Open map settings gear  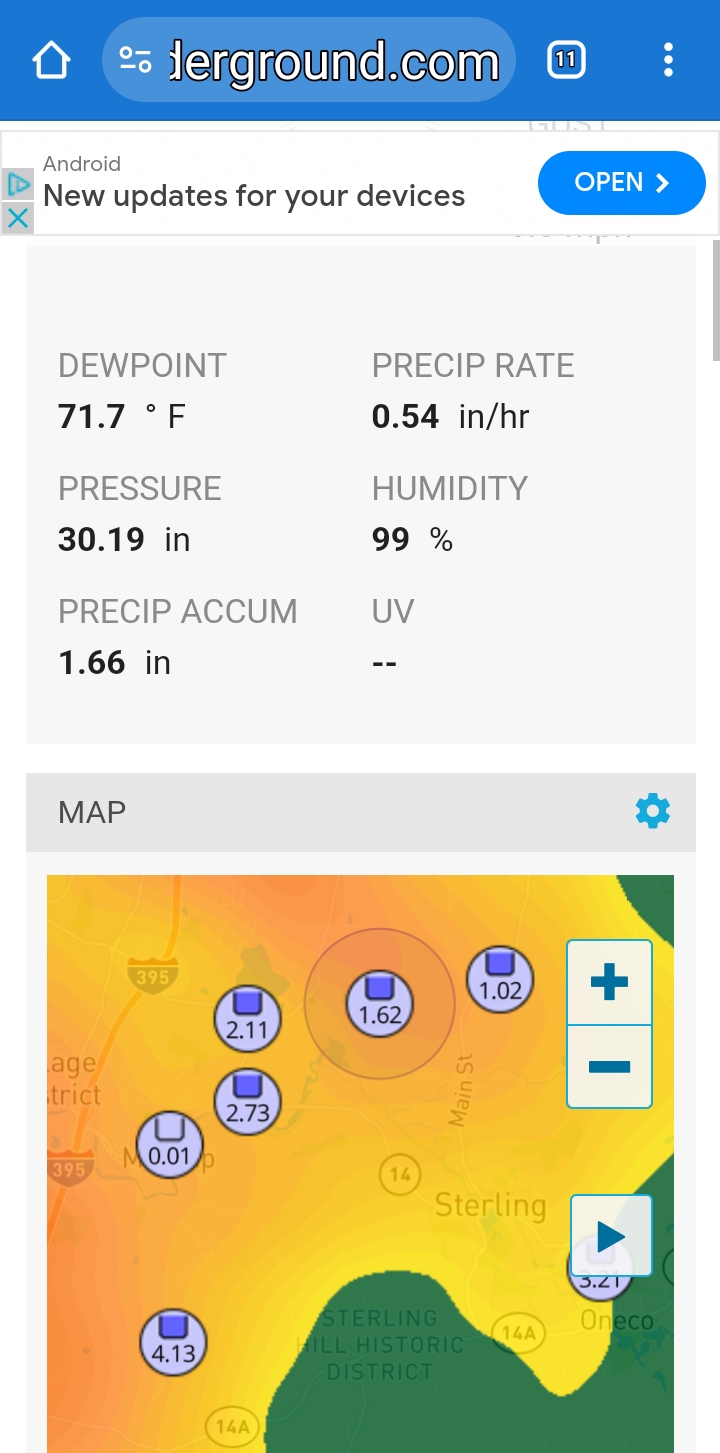[653, 811]
